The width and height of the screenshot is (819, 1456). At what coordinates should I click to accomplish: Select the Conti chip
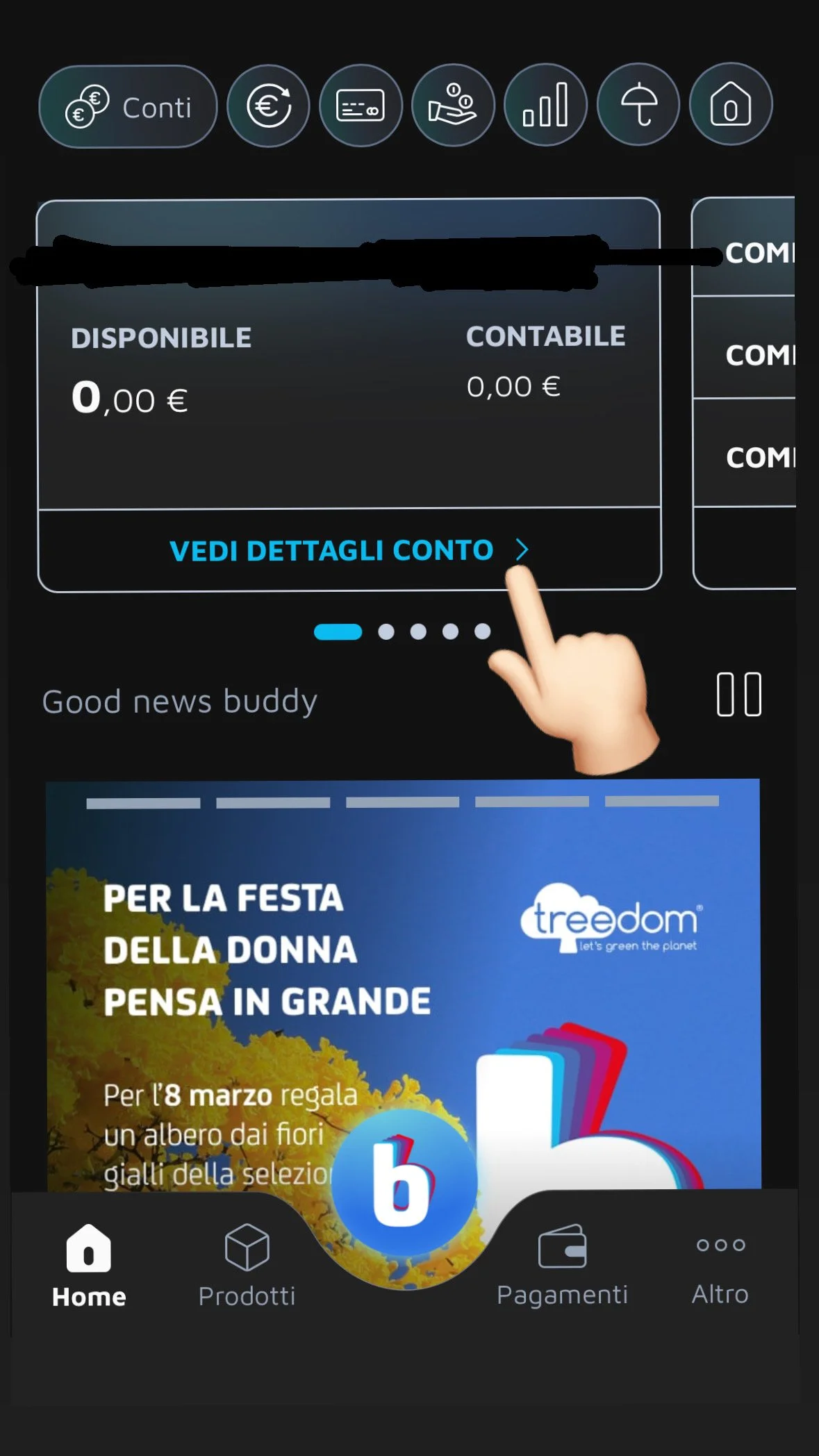point(128,107)
